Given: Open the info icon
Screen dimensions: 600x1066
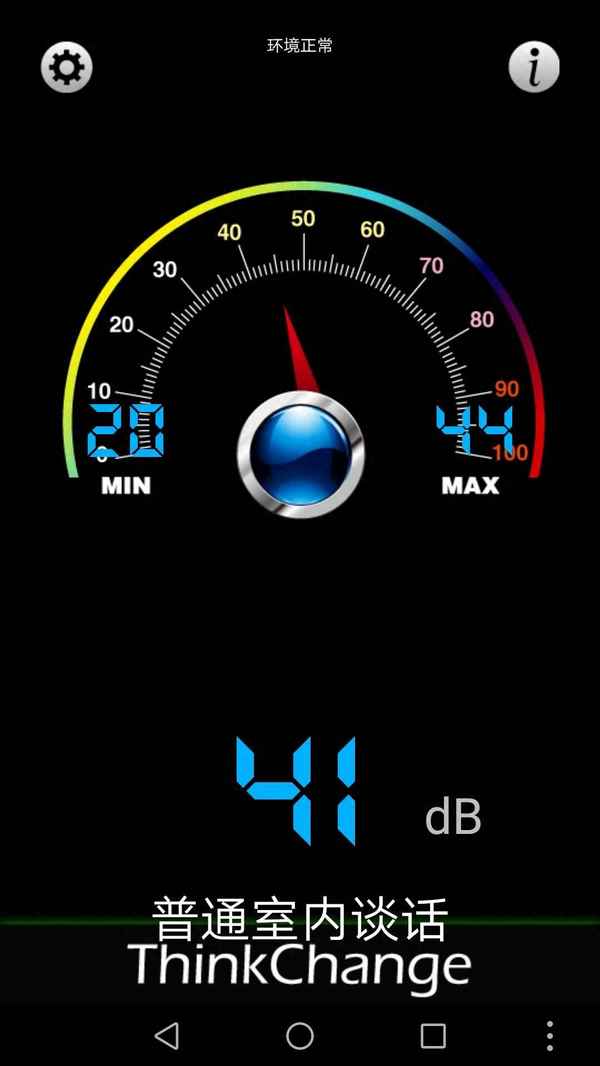Looking at the screenshot, I should [534, 68].
